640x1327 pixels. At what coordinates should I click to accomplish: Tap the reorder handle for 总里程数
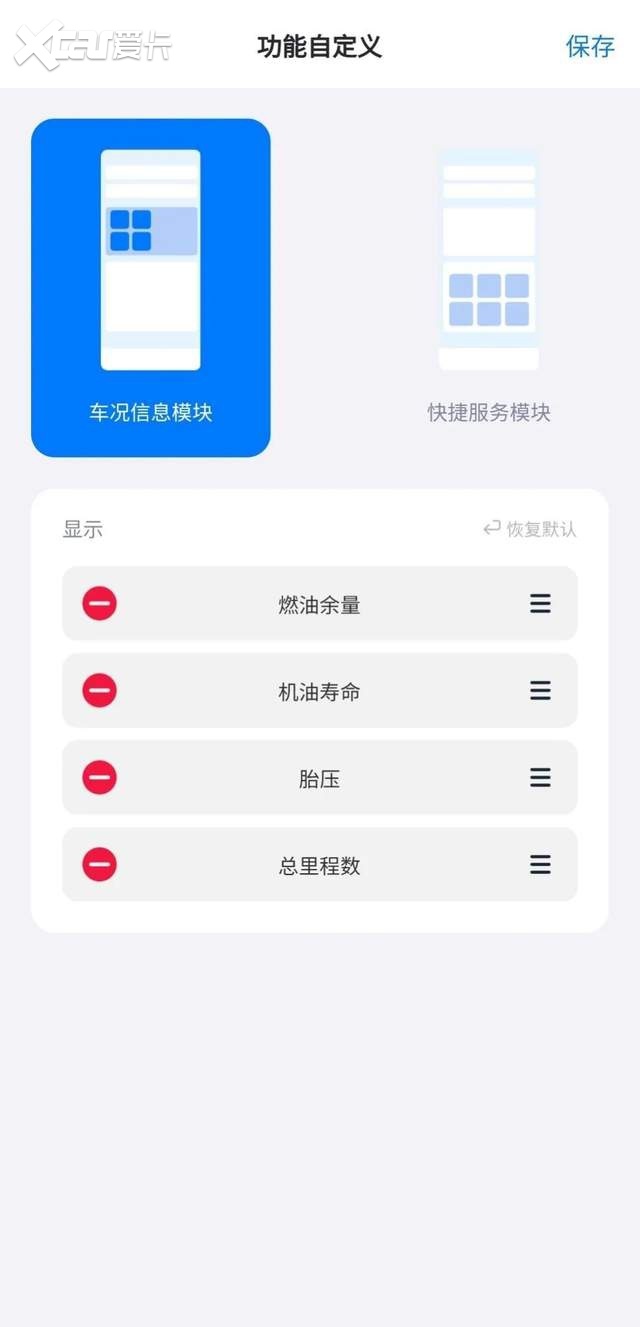click(x=540, y=865)
